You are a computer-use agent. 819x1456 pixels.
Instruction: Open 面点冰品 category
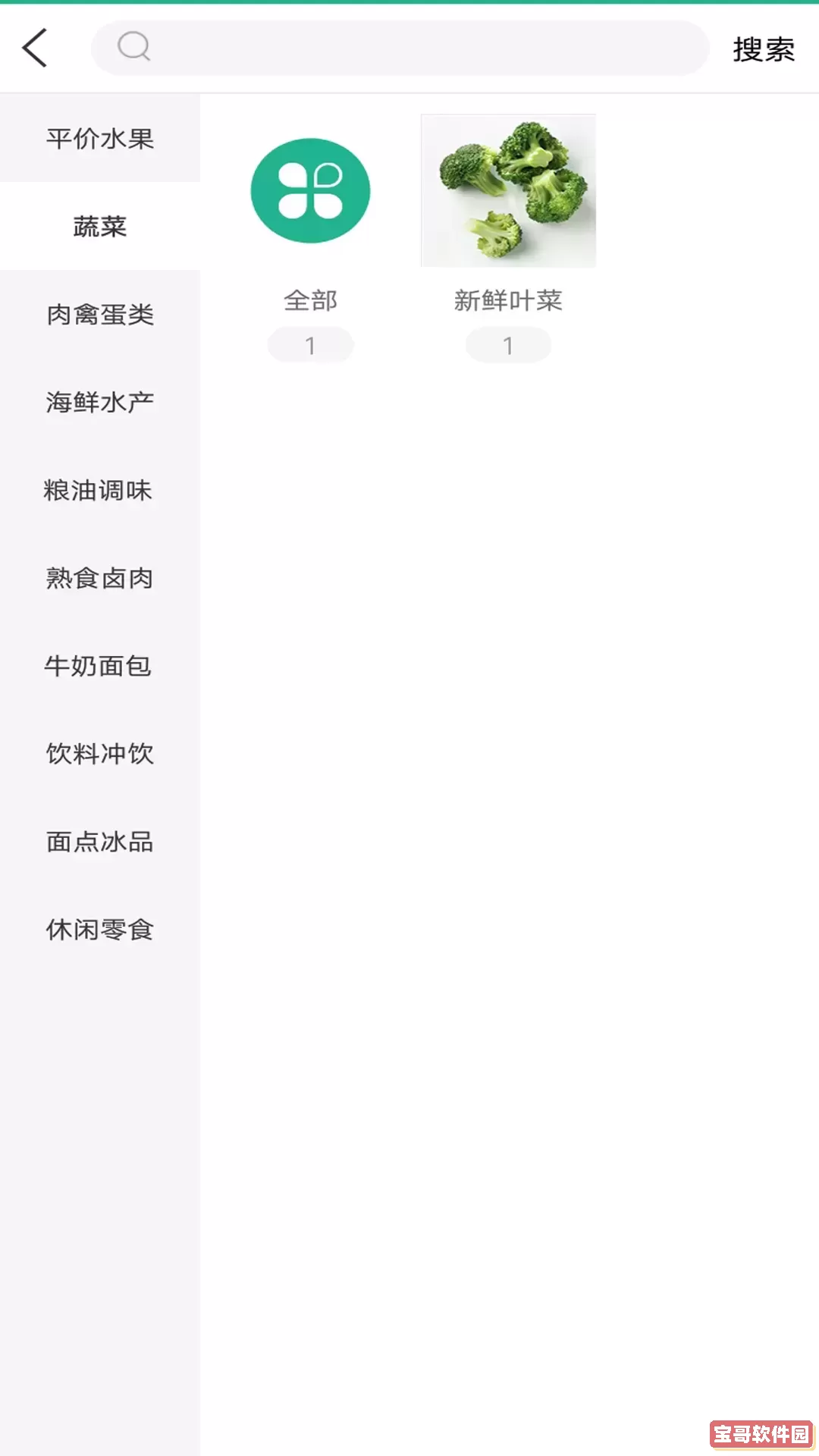[99, 842]
